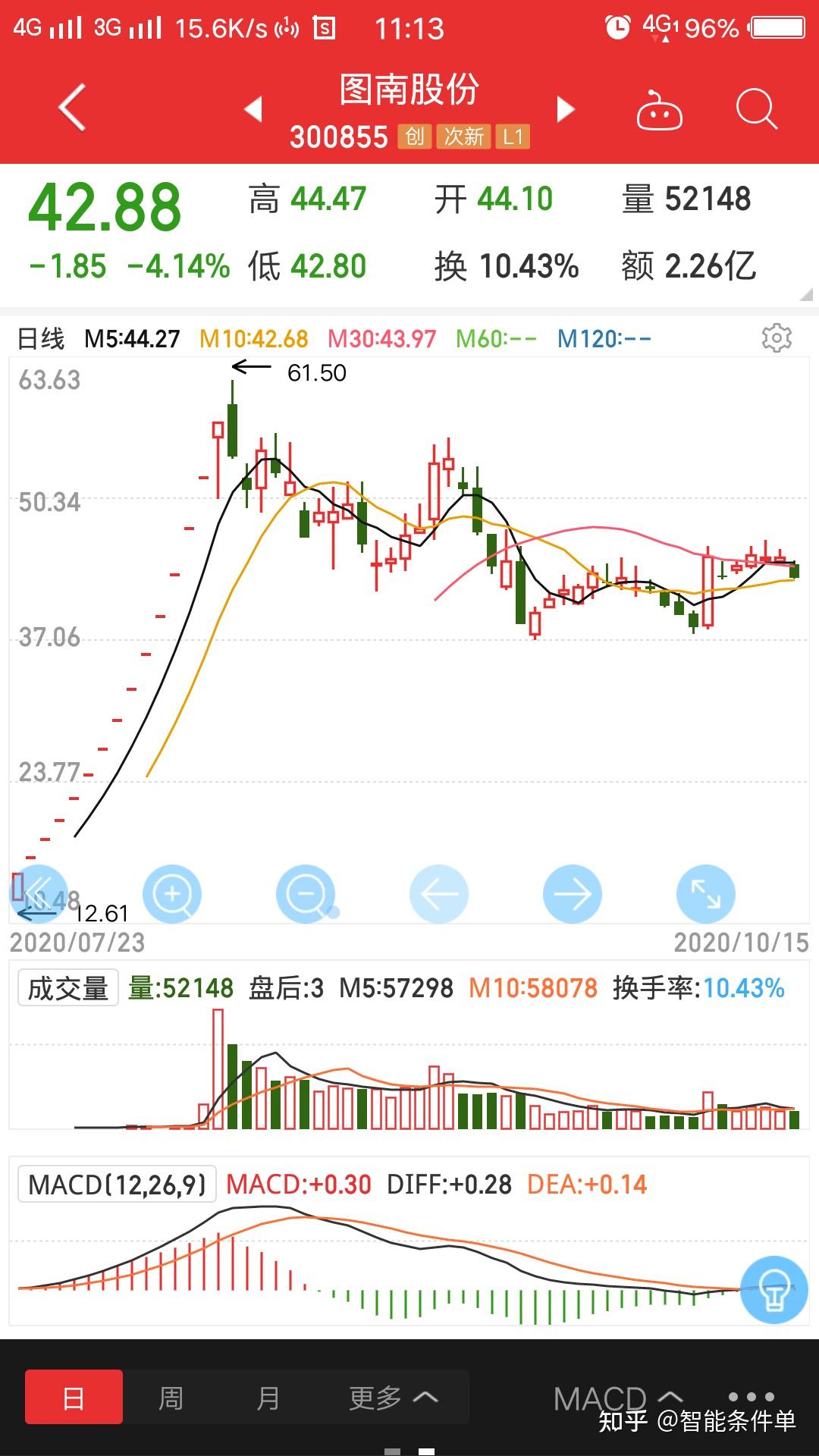This screenshot has width=819, height=1456.
Task: Change the MACD(12,26,9) indicator
Action: (118, 1185)
